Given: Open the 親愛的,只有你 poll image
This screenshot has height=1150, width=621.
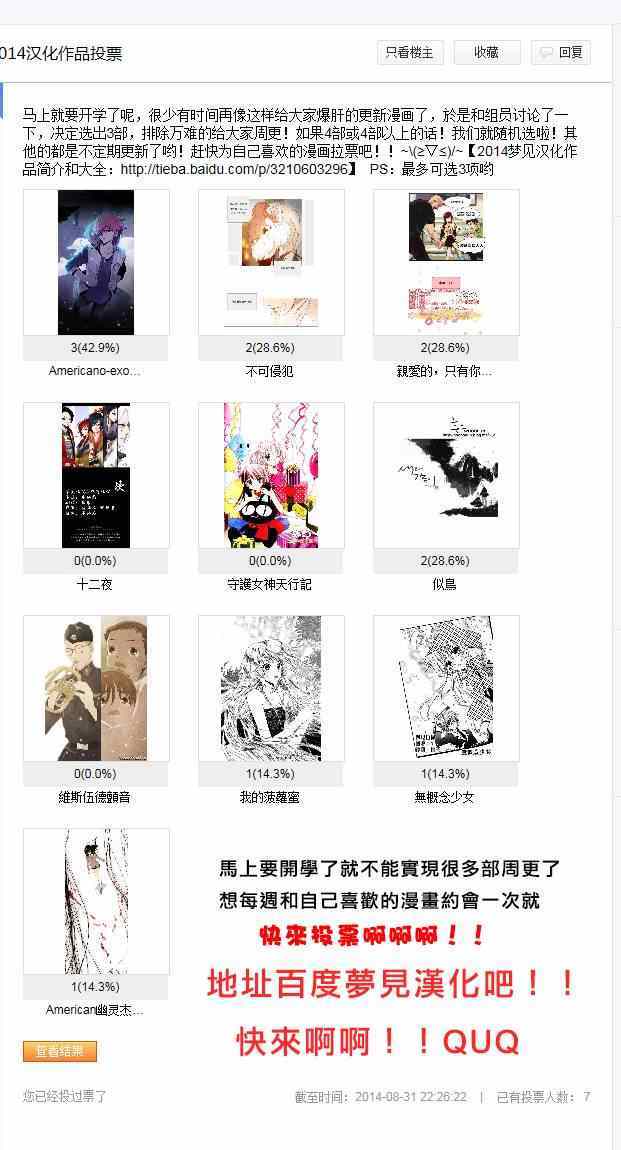Looking at the screenshot, I should pyautogui.click(x=447, y=263).
